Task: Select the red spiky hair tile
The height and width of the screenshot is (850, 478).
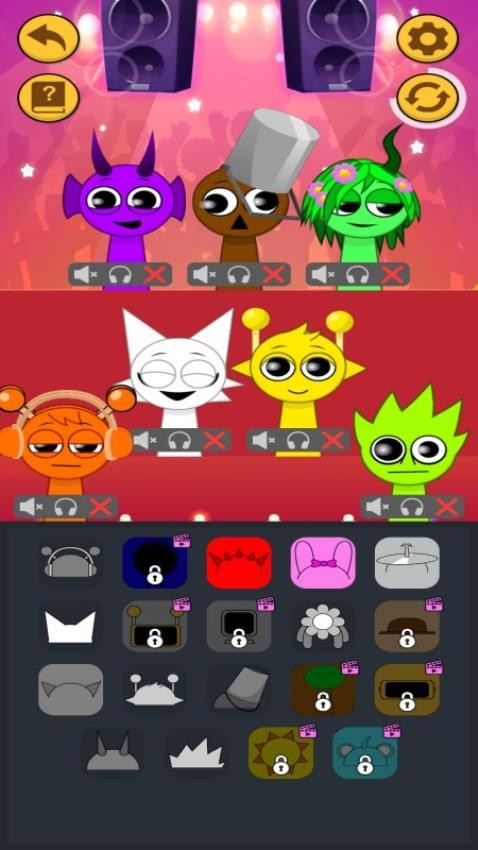Action: [x=239, y=563]
